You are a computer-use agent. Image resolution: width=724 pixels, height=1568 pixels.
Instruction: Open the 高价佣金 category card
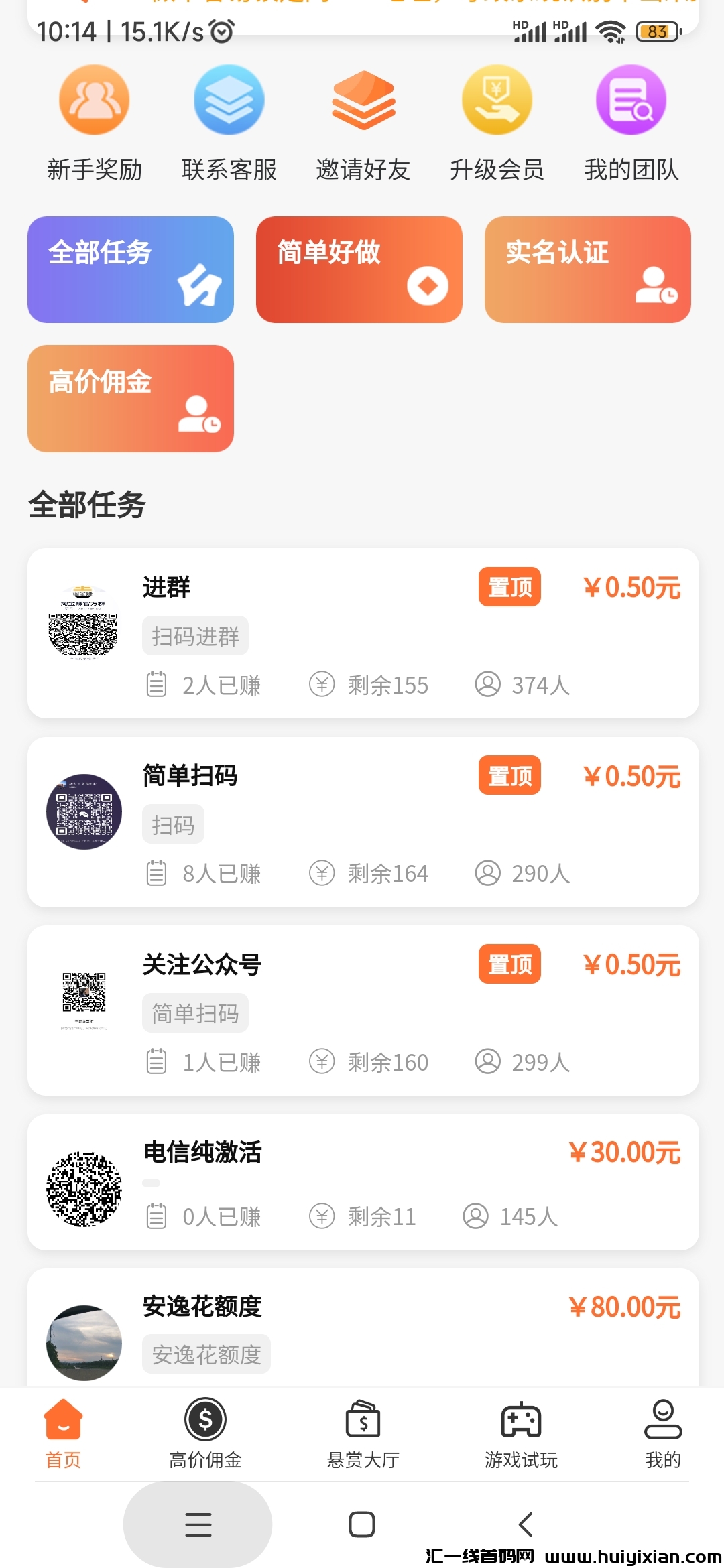131,399
